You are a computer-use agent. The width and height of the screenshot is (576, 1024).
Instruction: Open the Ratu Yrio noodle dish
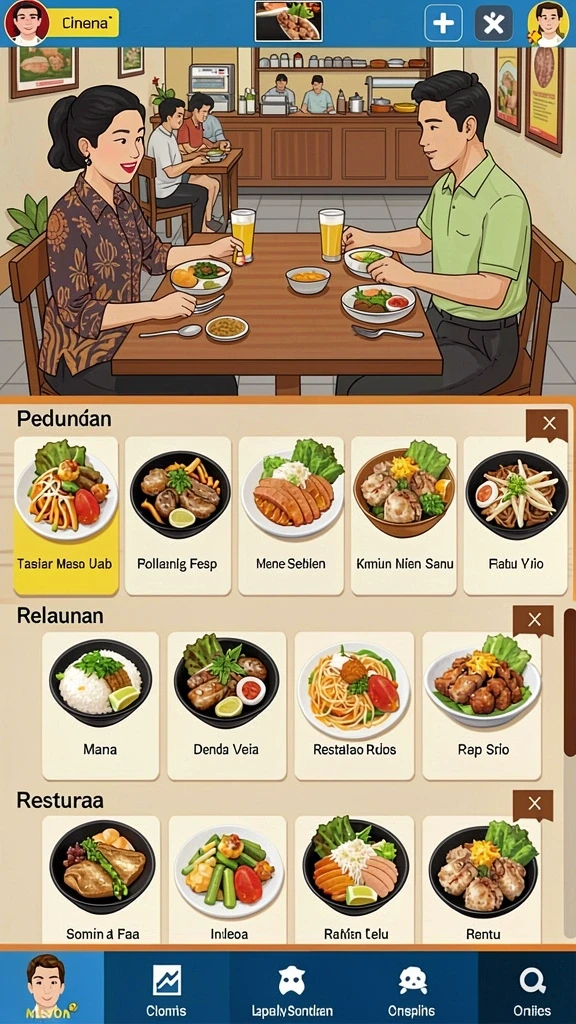(515, 516)
